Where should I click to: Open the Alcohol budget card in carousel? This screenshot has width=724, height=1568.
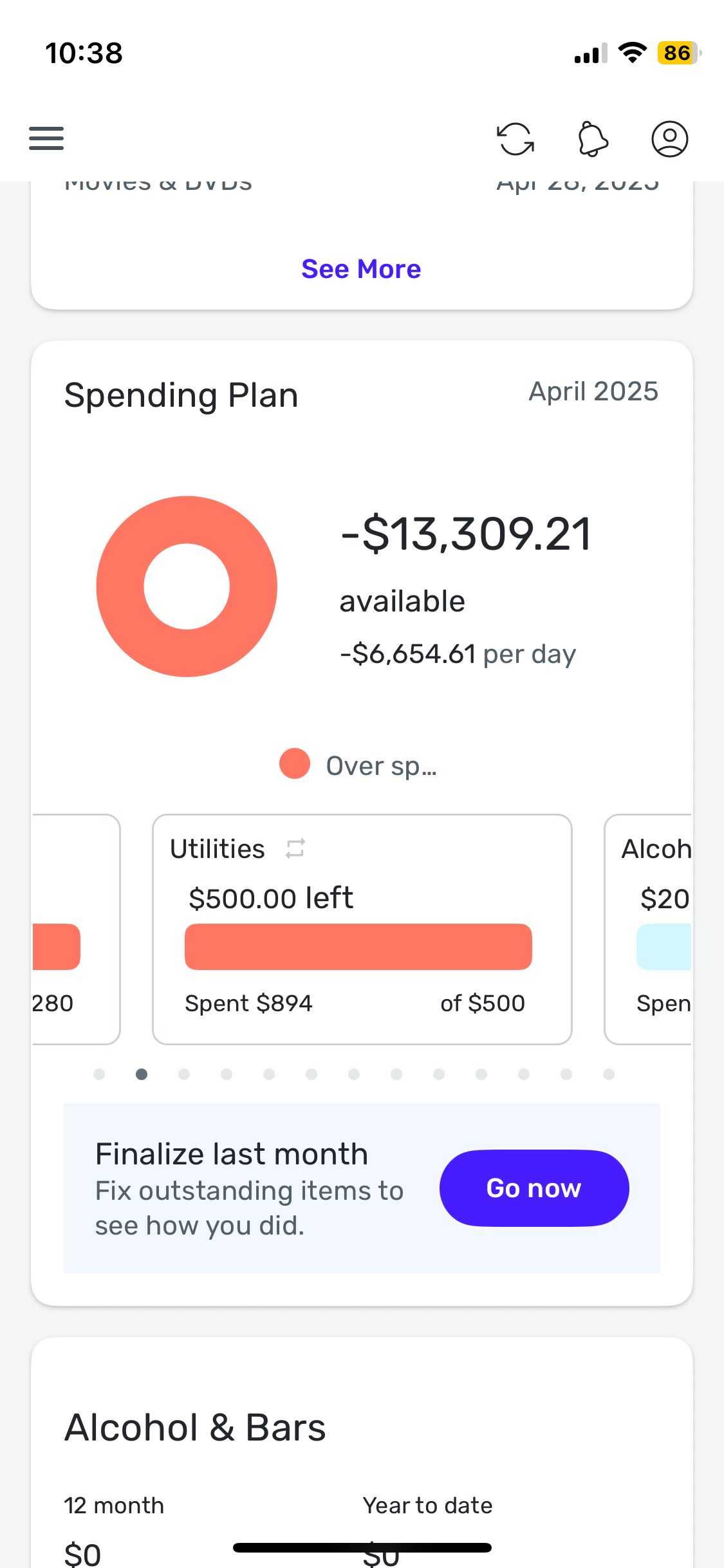pyautogui.click(x=648, y=929)
